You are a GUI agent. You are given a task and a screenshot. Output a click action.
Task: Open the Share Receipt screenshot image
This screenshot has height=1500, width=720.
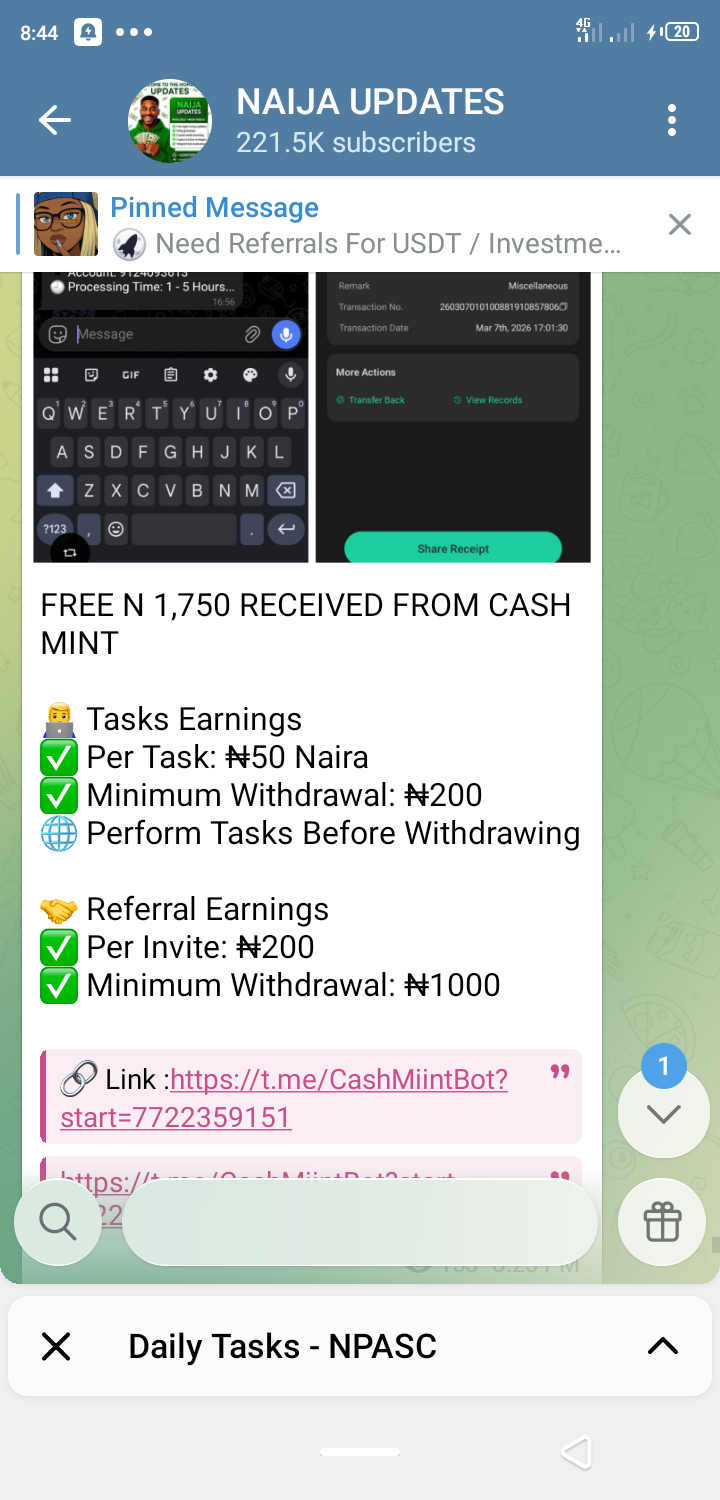tap(453, 420)
